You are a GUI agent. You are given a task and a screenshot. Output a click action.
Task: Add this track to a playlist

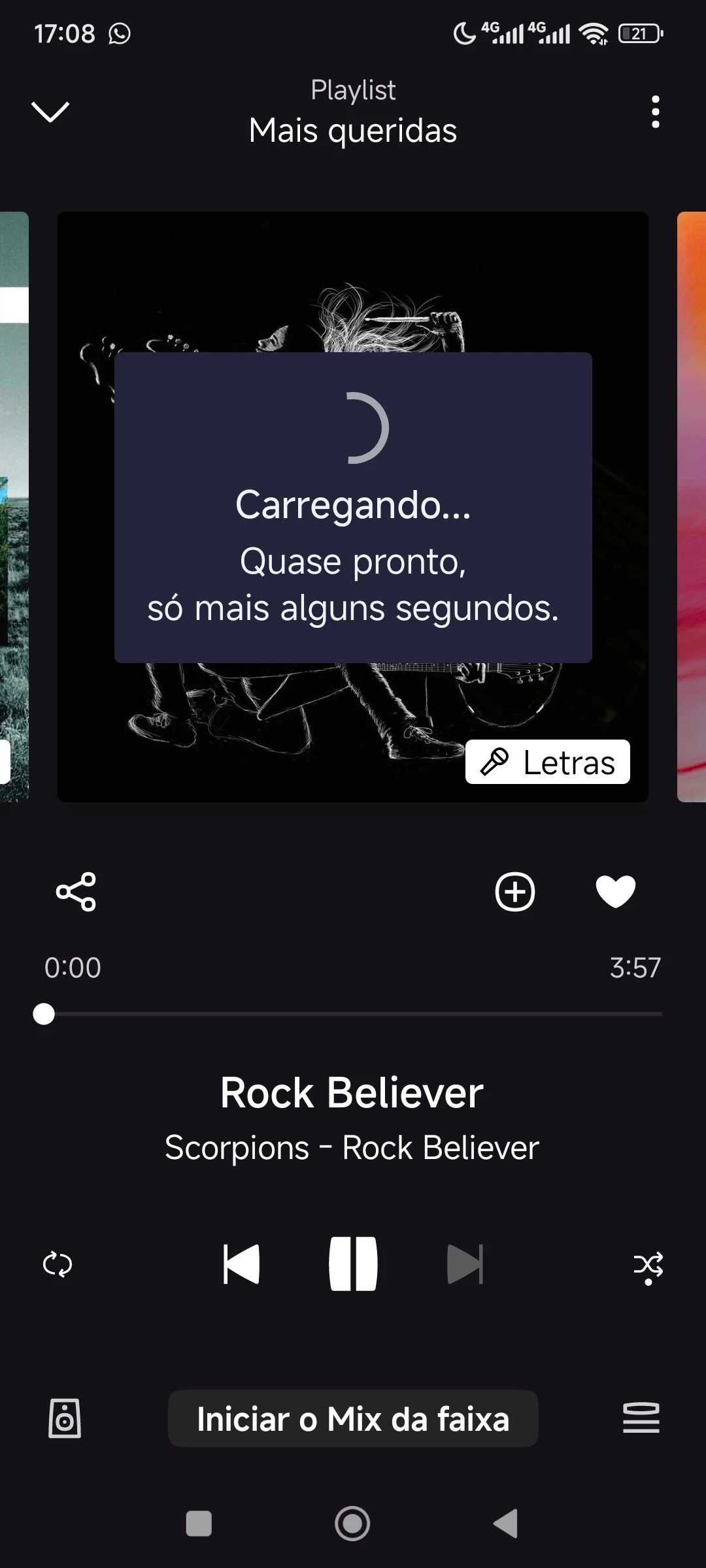coord(515,891)
